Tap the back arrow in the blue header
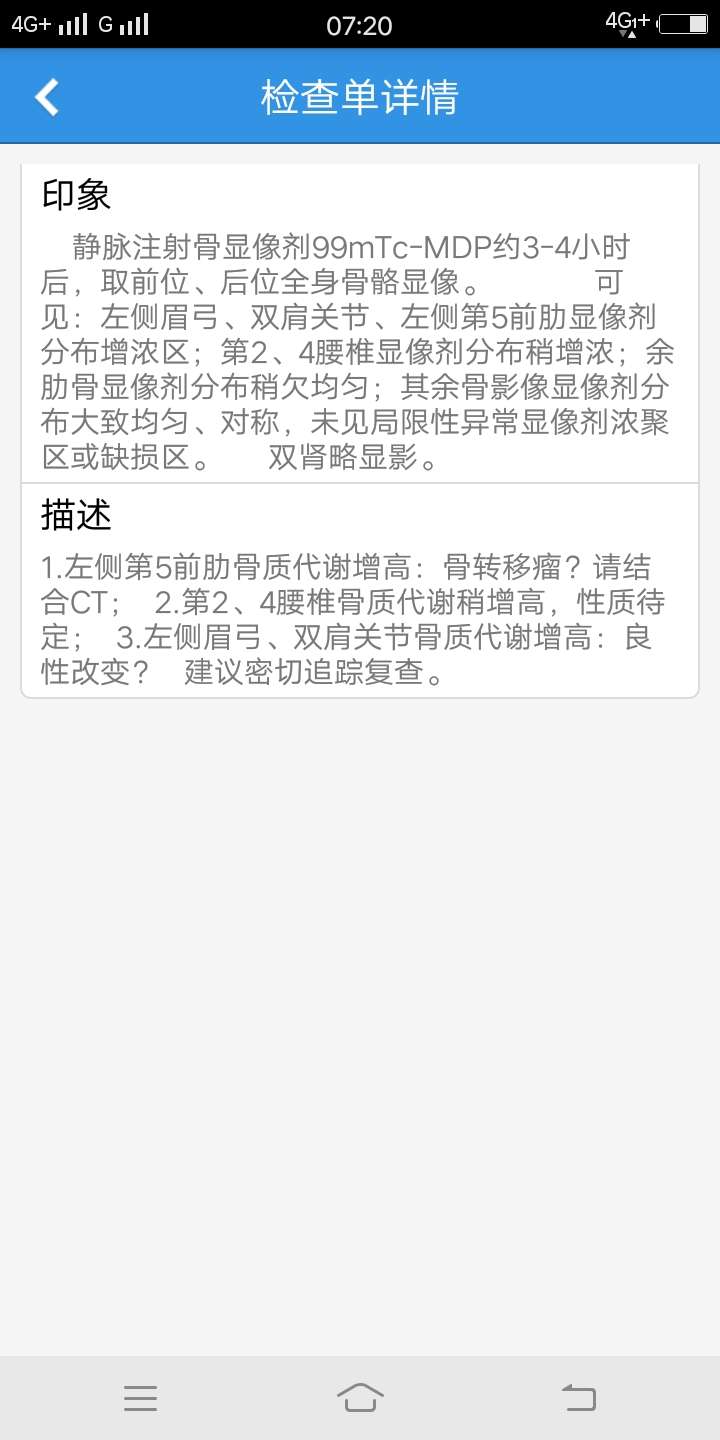 tap(44, 96)
